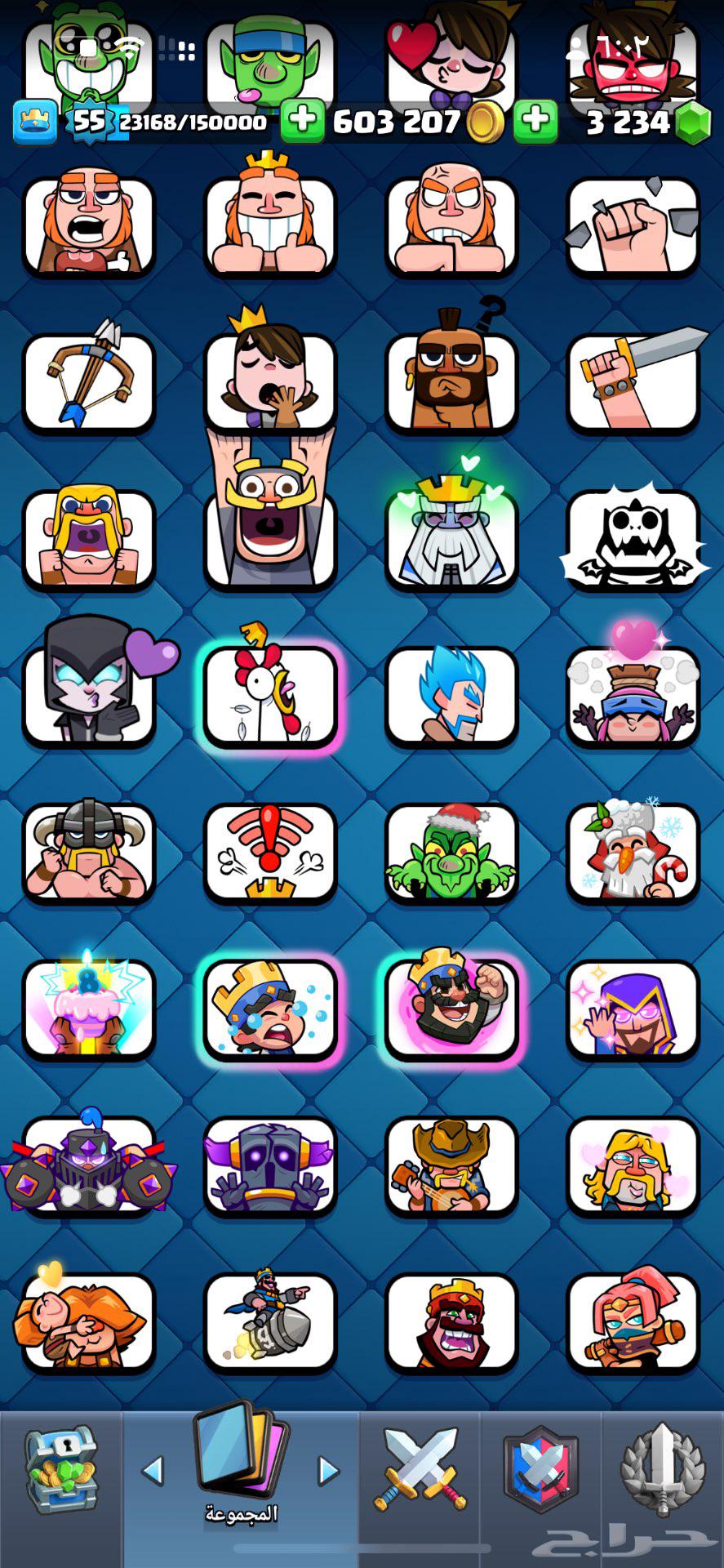Open the king level 55 badge
The width and height of the screenshot is (724, 1568).
click(88, 122)
